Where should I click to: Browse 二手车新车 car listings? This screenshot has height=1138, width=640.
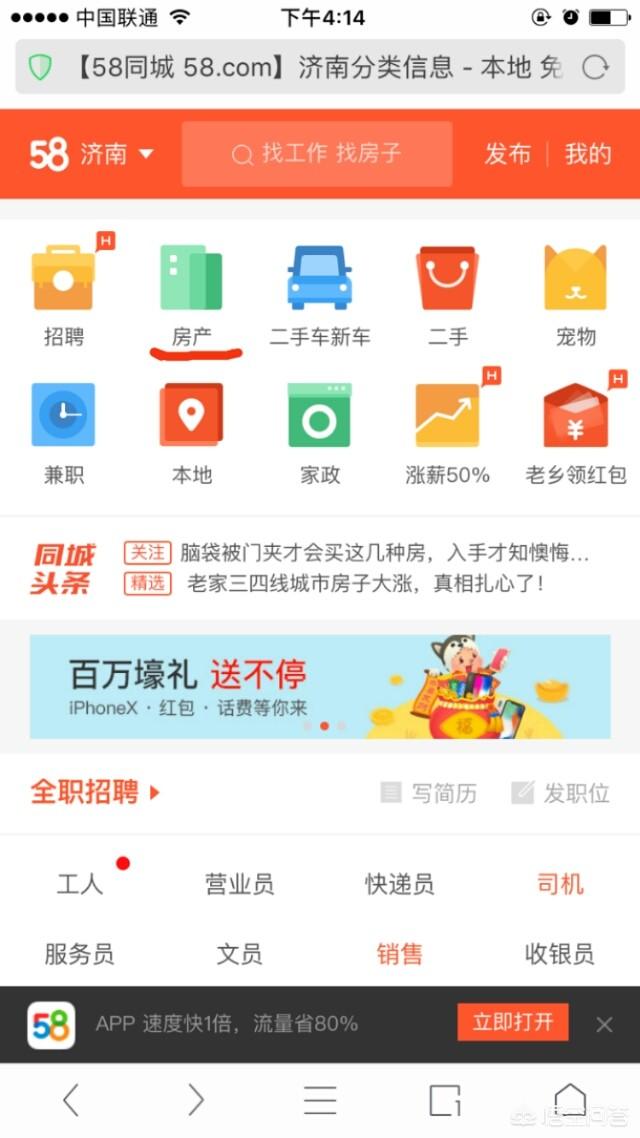[x=320, y=290]
